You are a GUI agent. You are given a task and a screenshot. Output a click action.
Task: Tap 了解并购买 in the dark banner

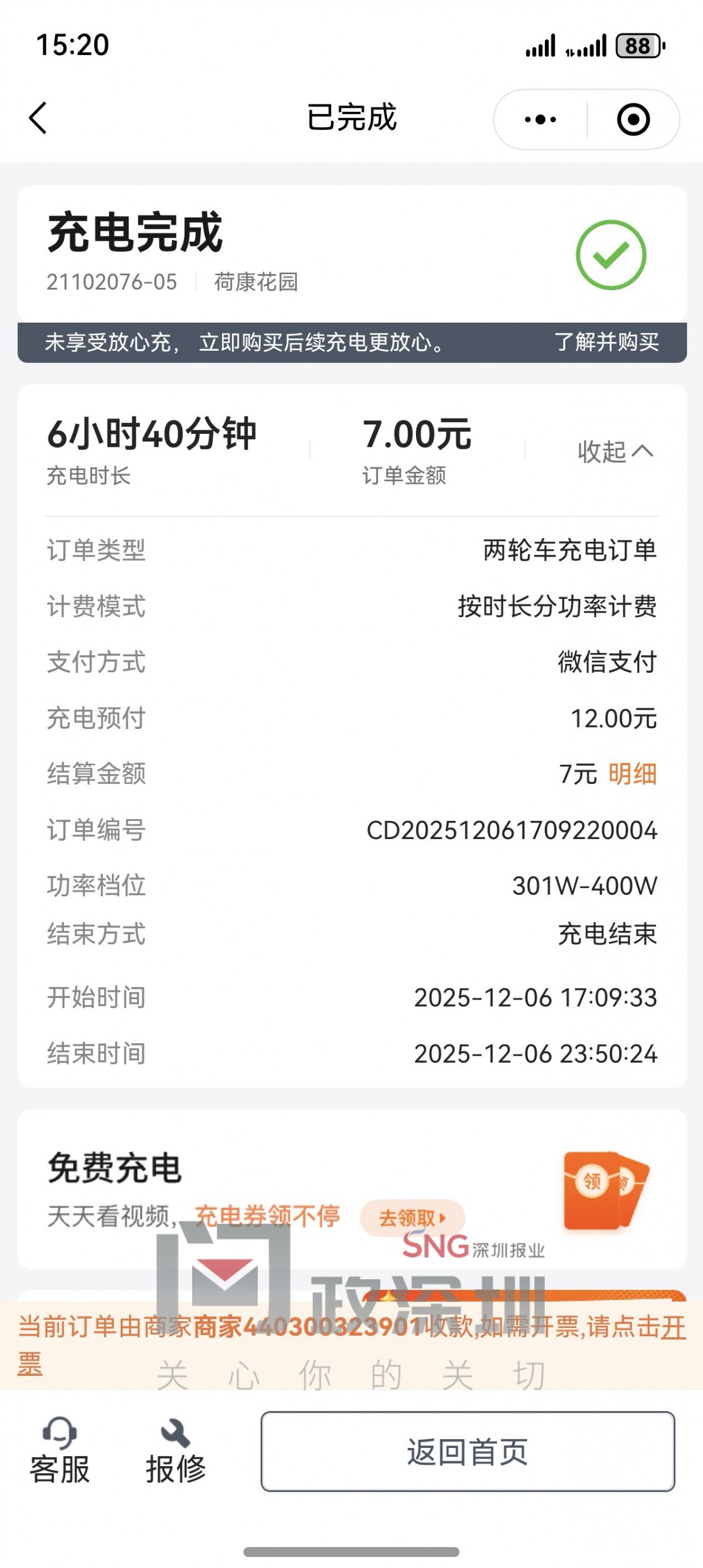606,342
